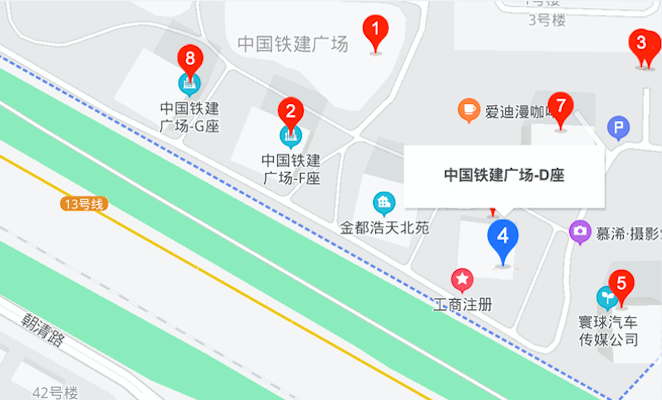662x400 pixels.
Task: Tap the 爱迪漫咖啡 coffee shop icon
Action: click(x=467, y=110)
